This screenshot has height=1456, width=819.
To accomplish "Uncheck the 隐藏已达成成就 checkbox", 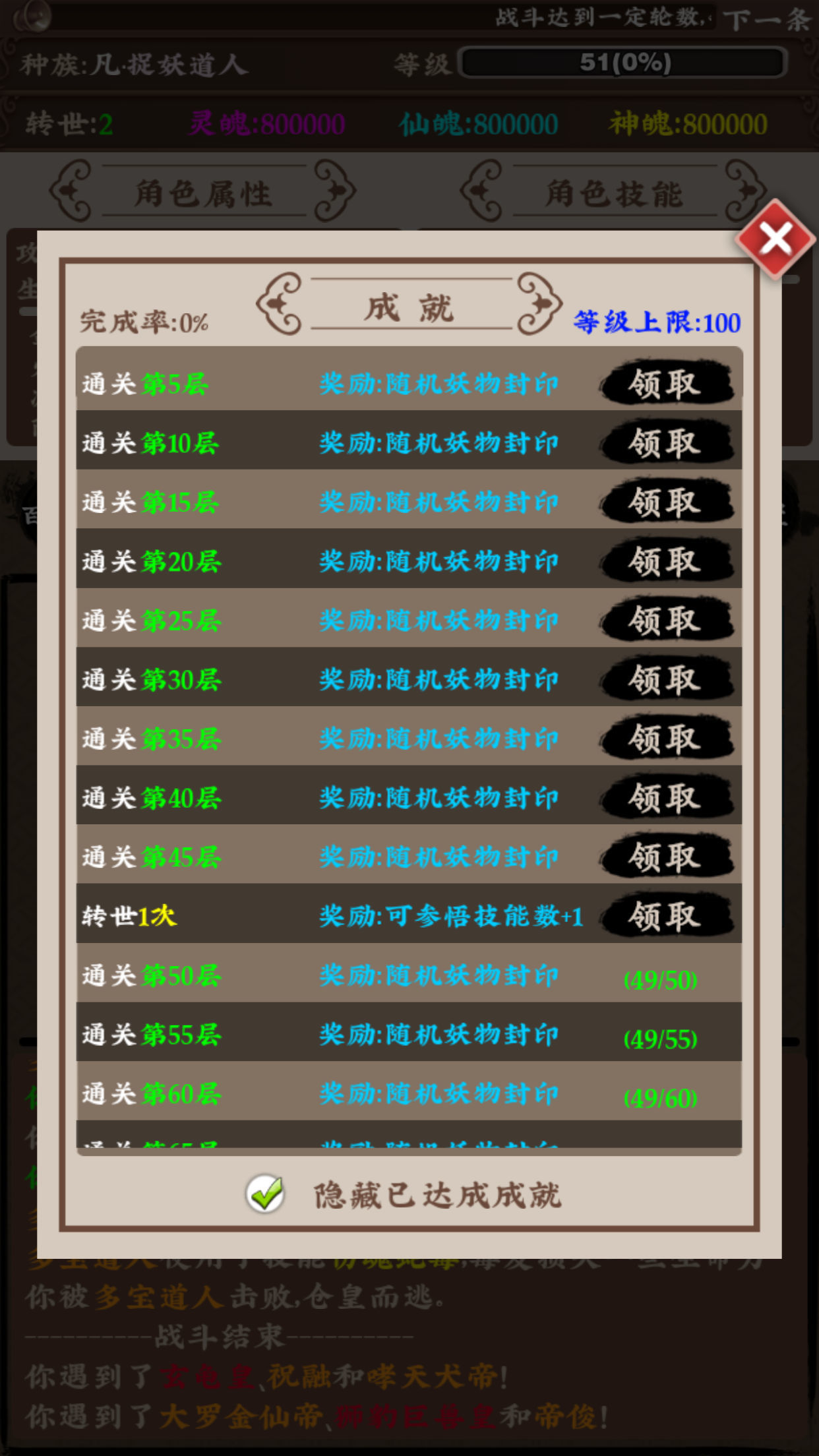I will pyautogui.click(x=265, y=1194).
